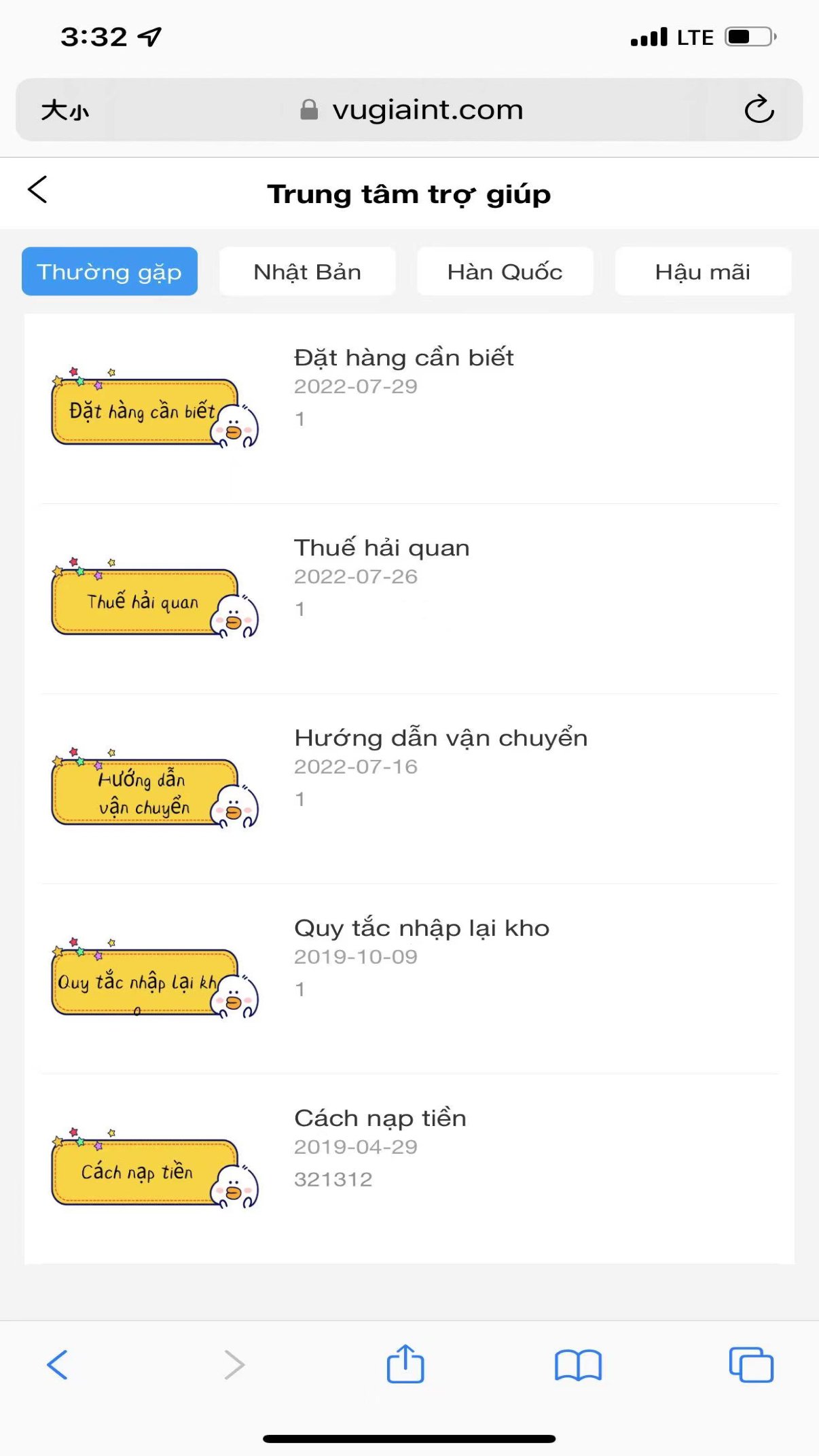Open Quy tắc nhập lại kho

point(409,979)
